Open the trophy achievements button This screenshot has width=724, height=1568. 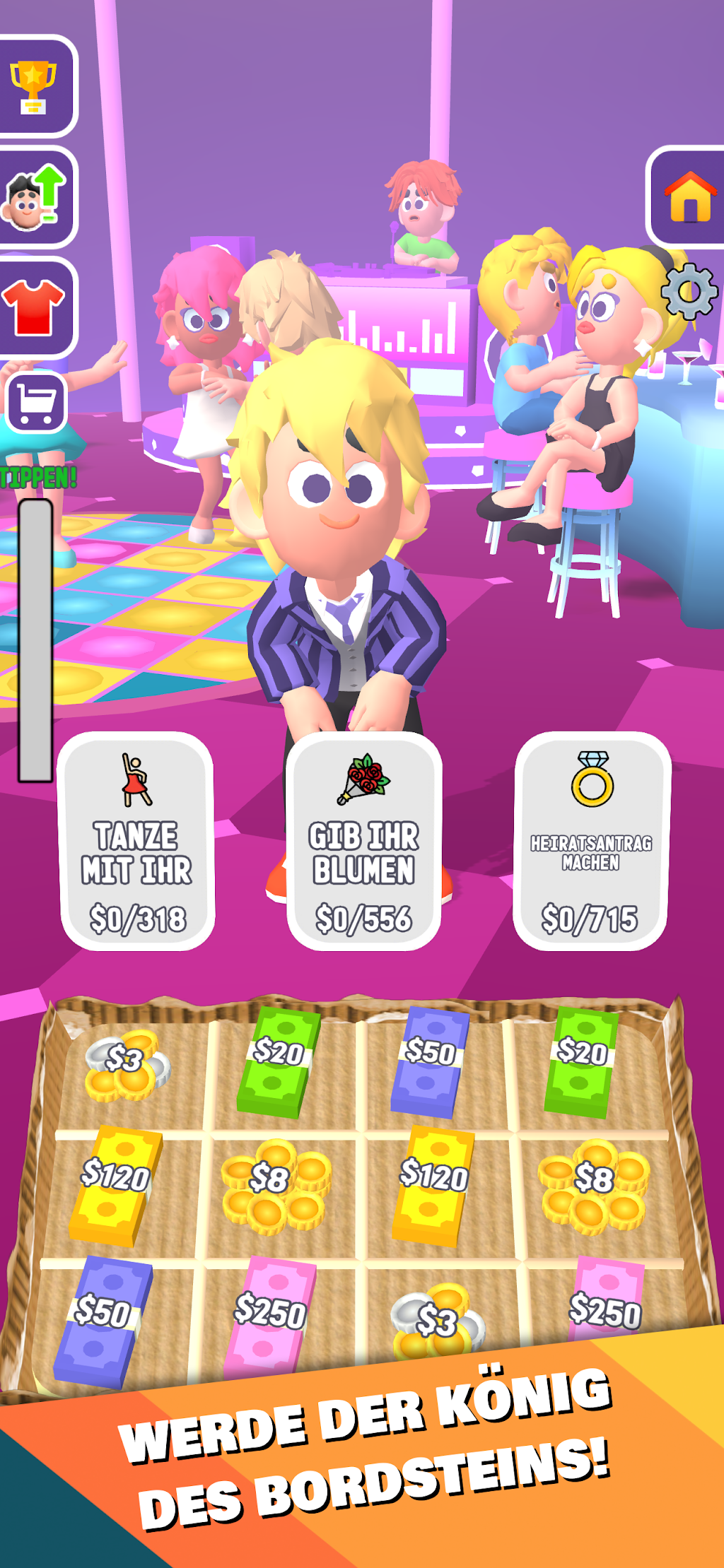pos(35,86)
